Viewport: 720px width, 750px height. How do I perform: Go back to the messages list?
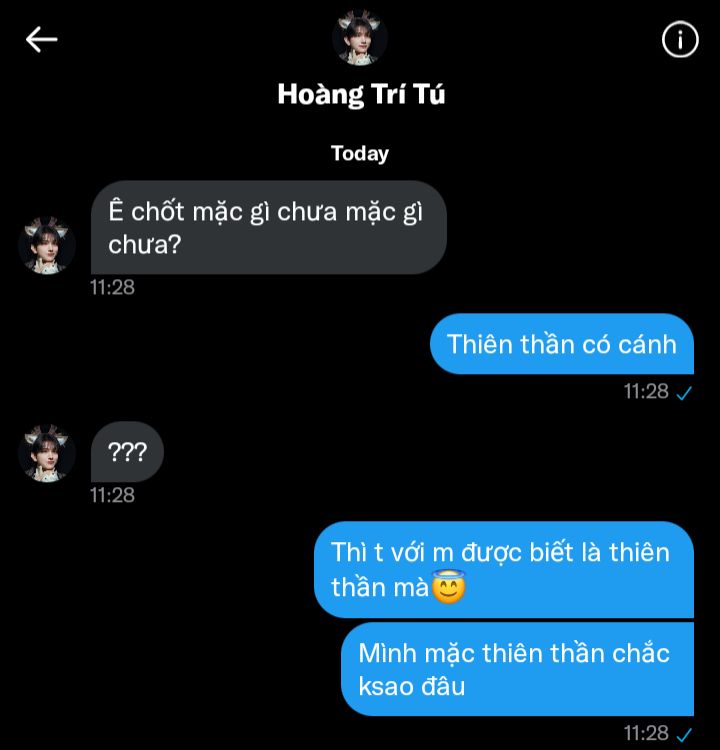42,40
